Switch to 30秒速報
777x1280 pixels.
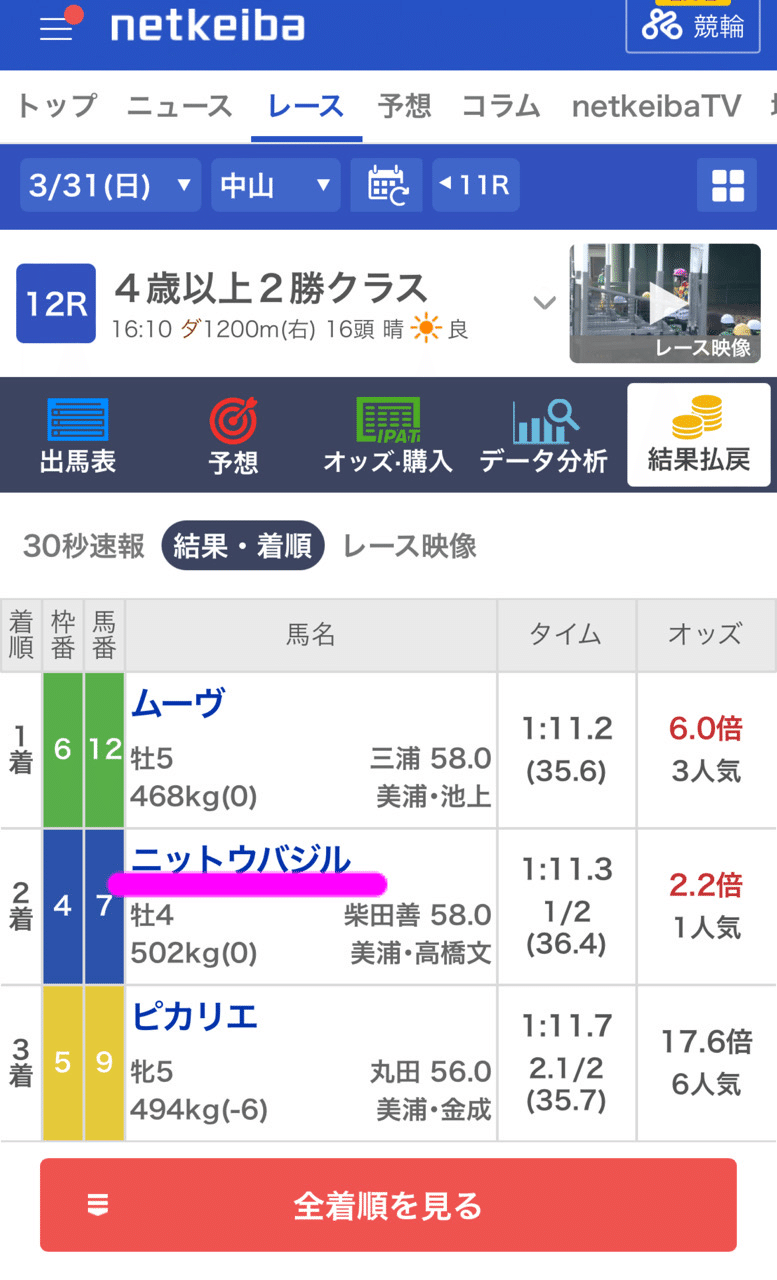point(84,546)
